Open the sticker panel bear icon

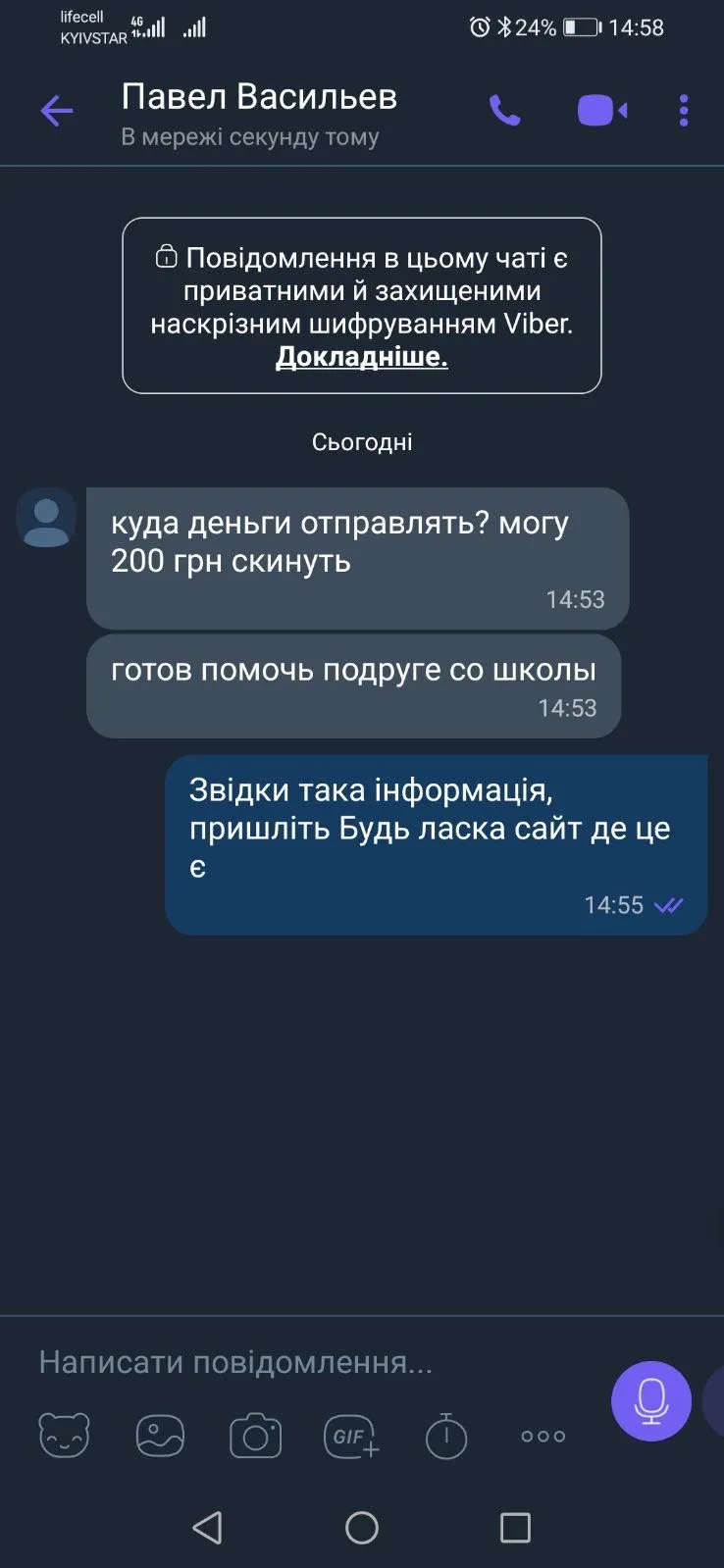pyautogui.click(x=64, y=1436)
